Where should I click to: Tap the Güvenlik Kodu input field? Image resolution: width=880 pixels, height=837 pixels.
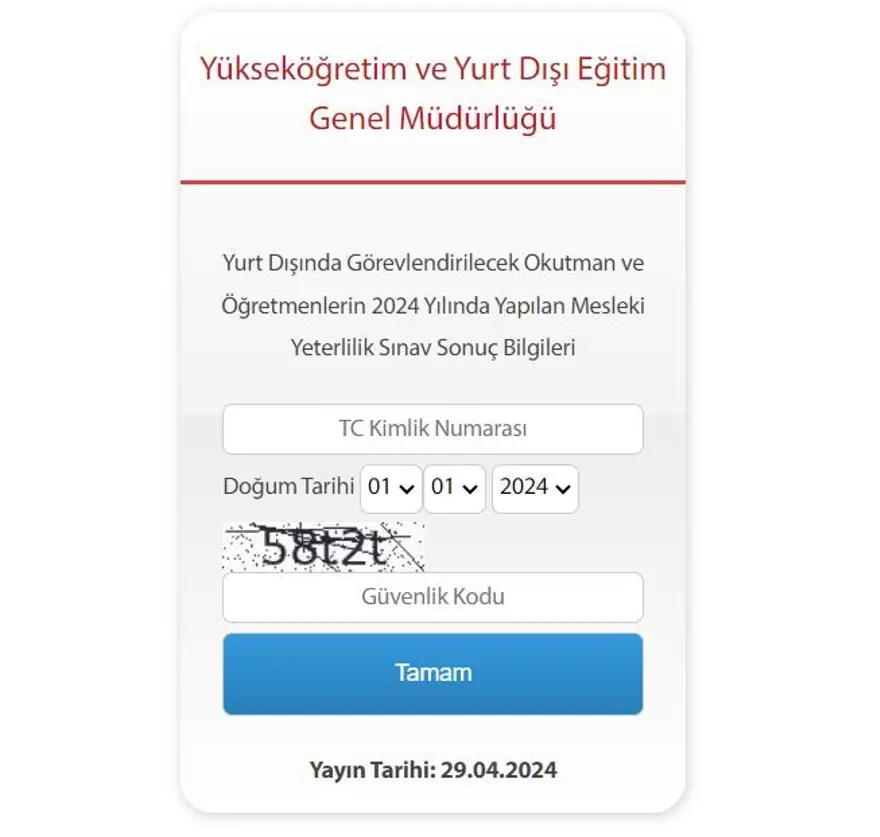[x=432, y=597]
